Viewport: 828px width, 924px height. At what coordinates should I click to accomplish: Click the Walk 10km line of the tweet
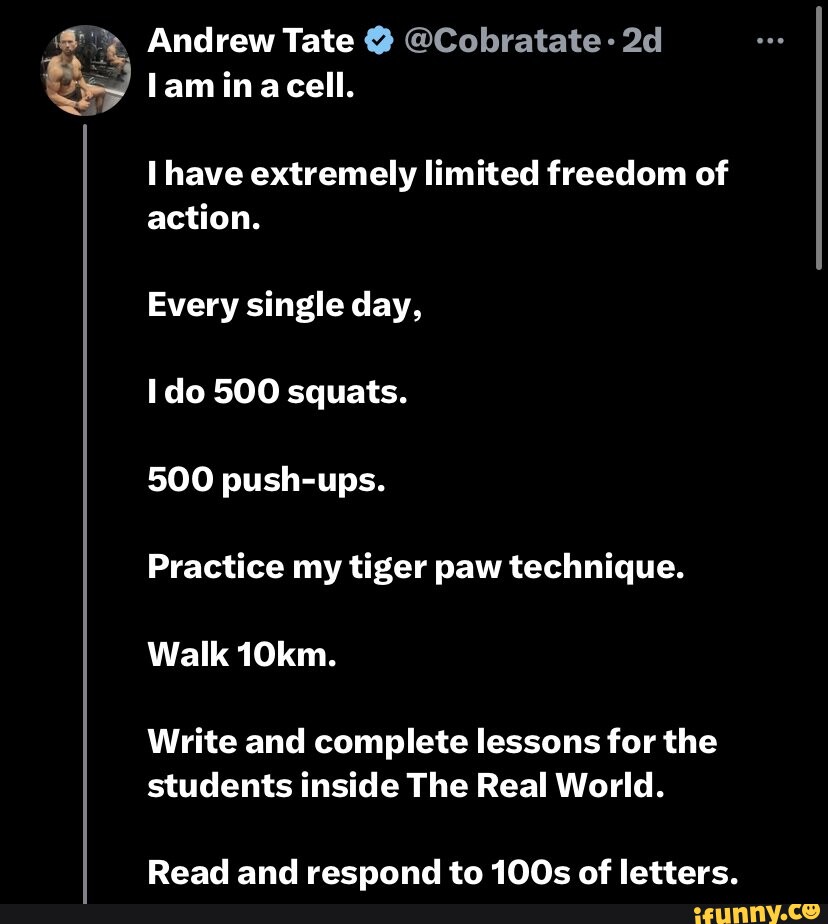[241, 654]
